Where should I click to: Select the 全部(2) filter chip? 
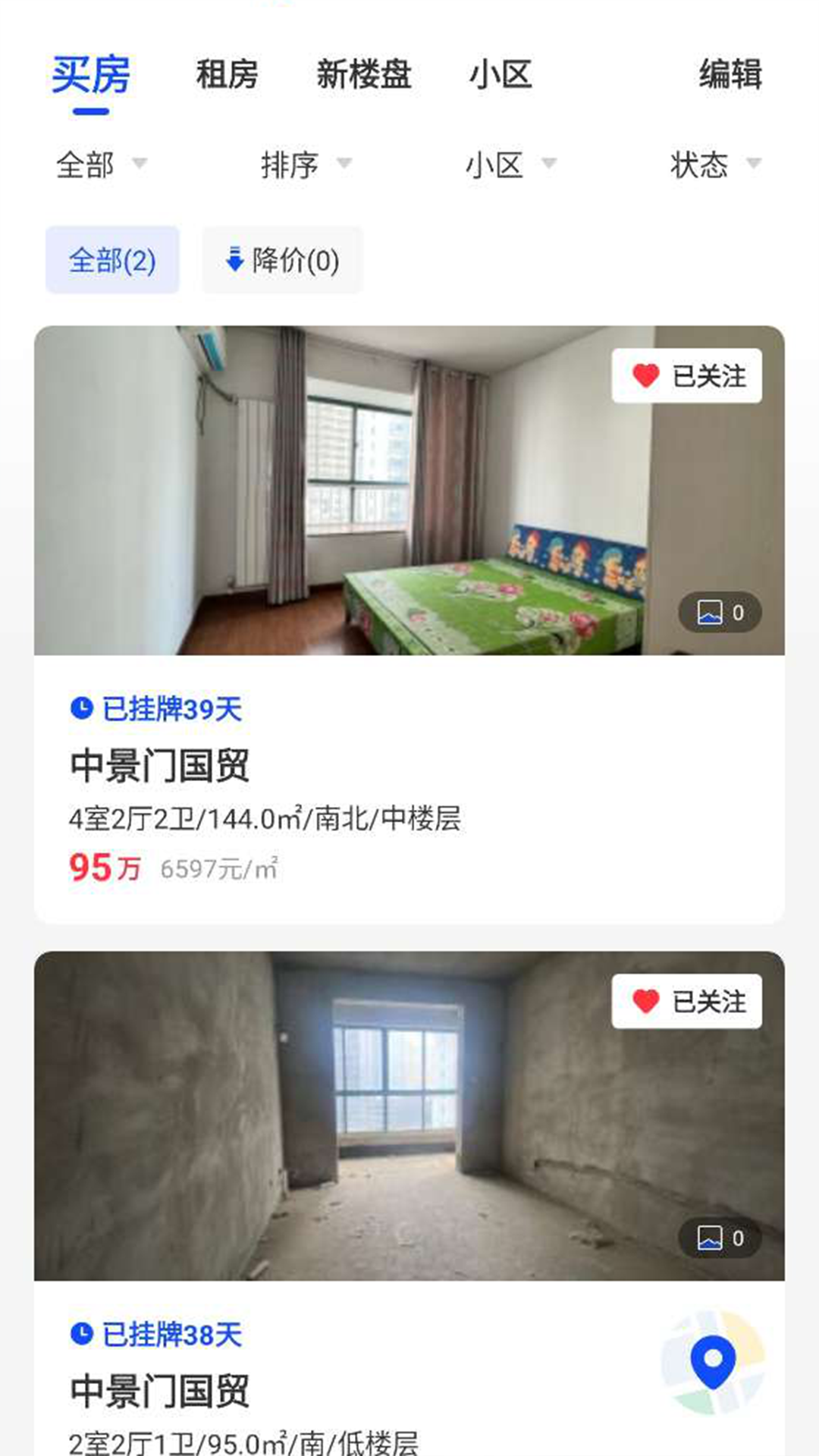pos(112,260)
